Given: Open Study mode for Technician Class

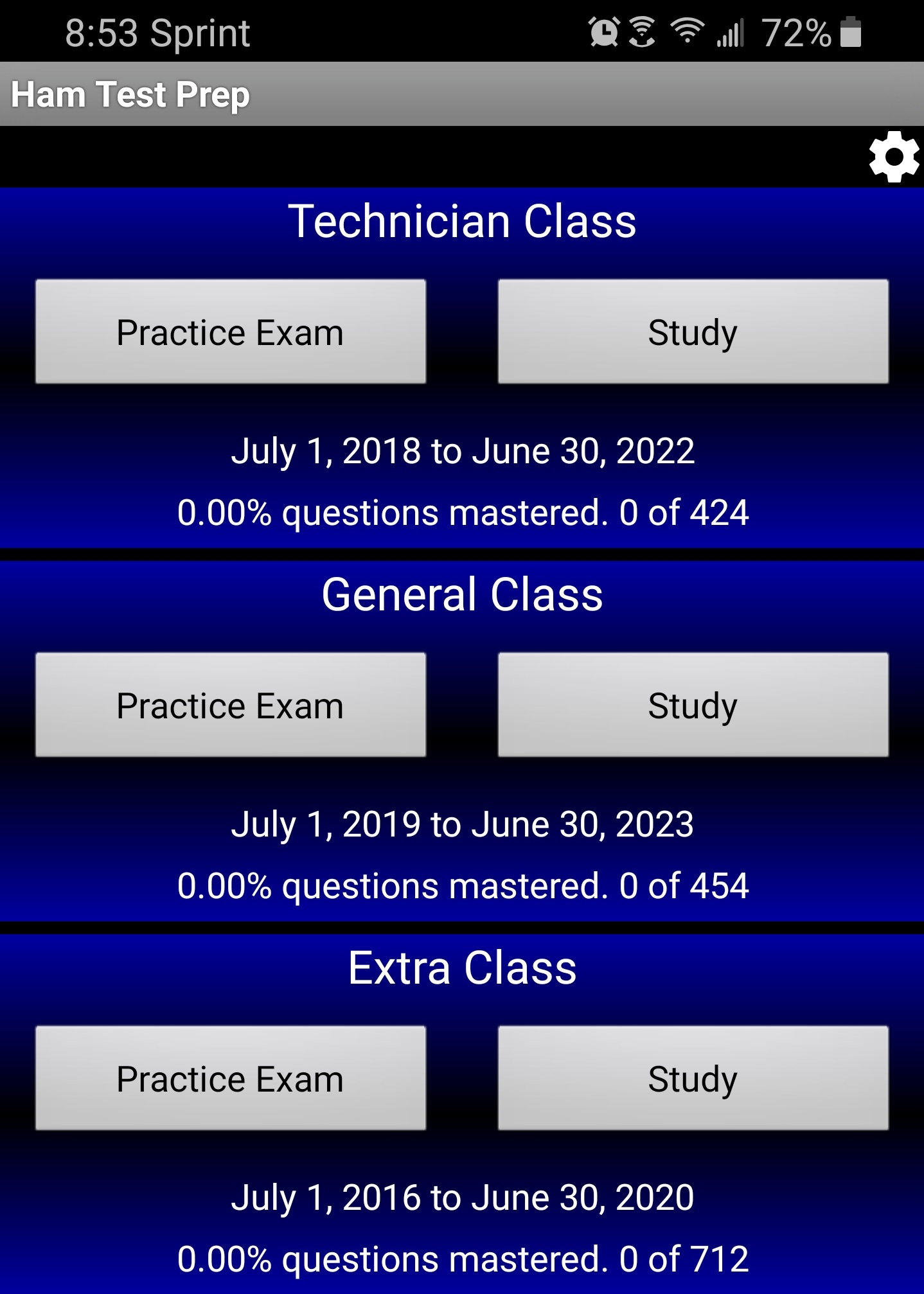Looking at the screenshot, I should [693, 332].
